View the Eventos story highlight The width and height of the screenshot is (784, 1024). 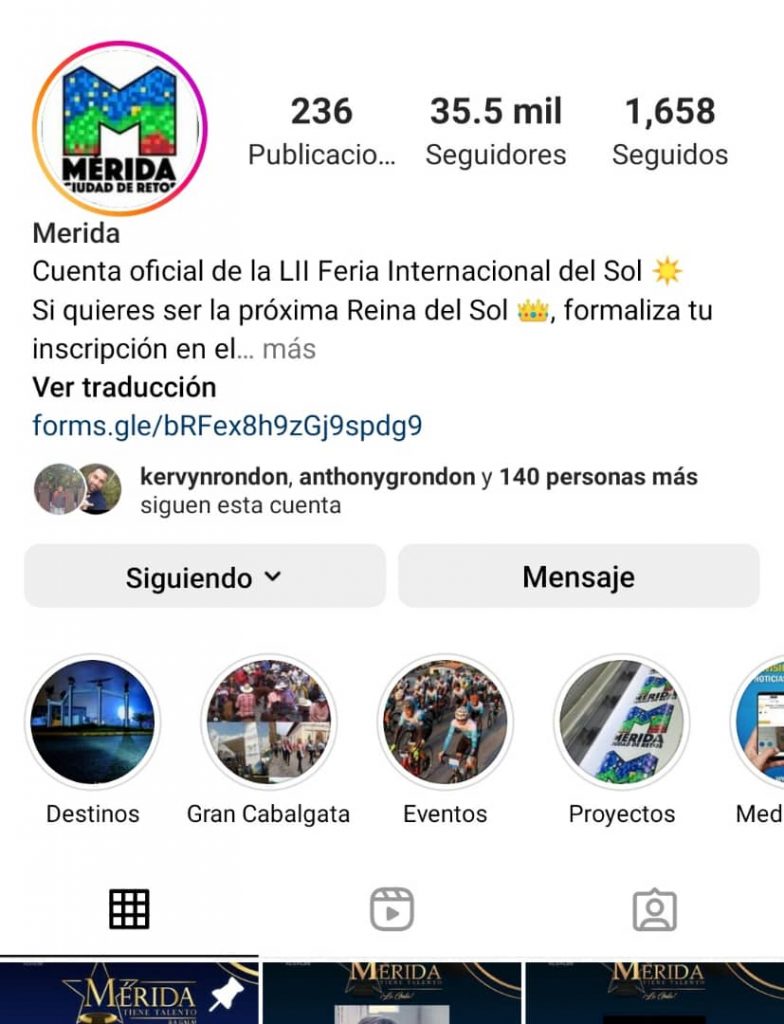(x=445, y=722)
